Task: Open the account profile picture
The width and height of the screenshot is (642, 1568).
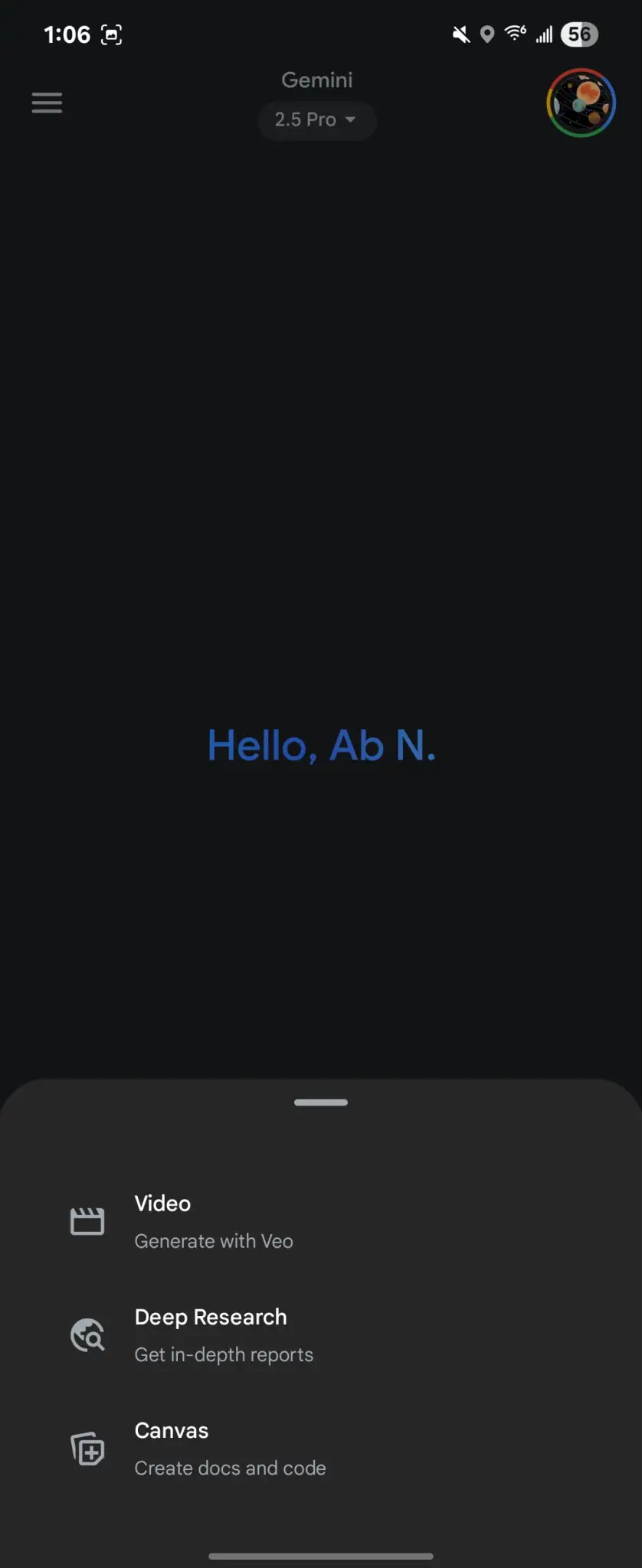Action: pos(581,103)
